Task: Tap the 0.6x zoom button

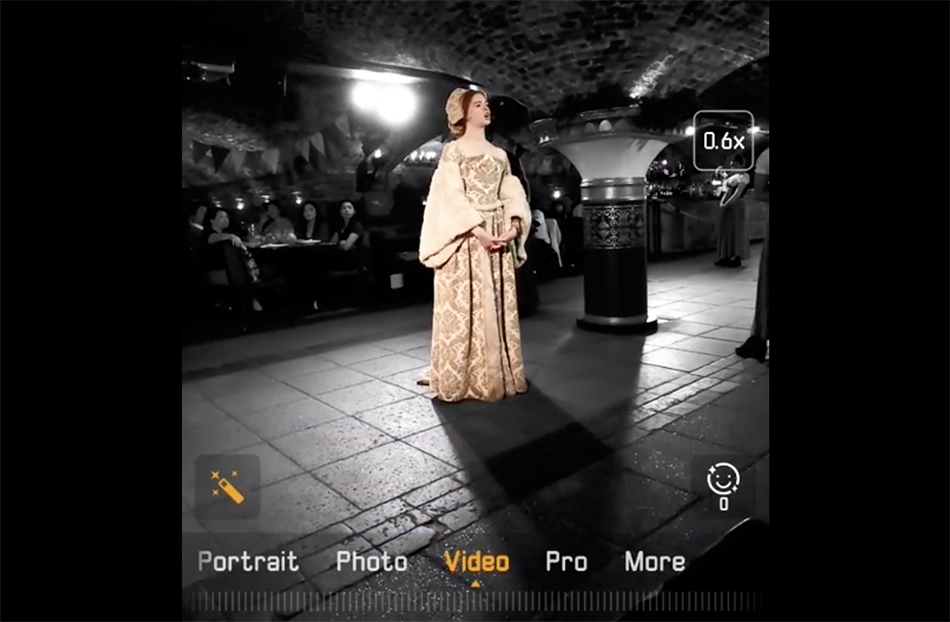Action: coord(723,141)
